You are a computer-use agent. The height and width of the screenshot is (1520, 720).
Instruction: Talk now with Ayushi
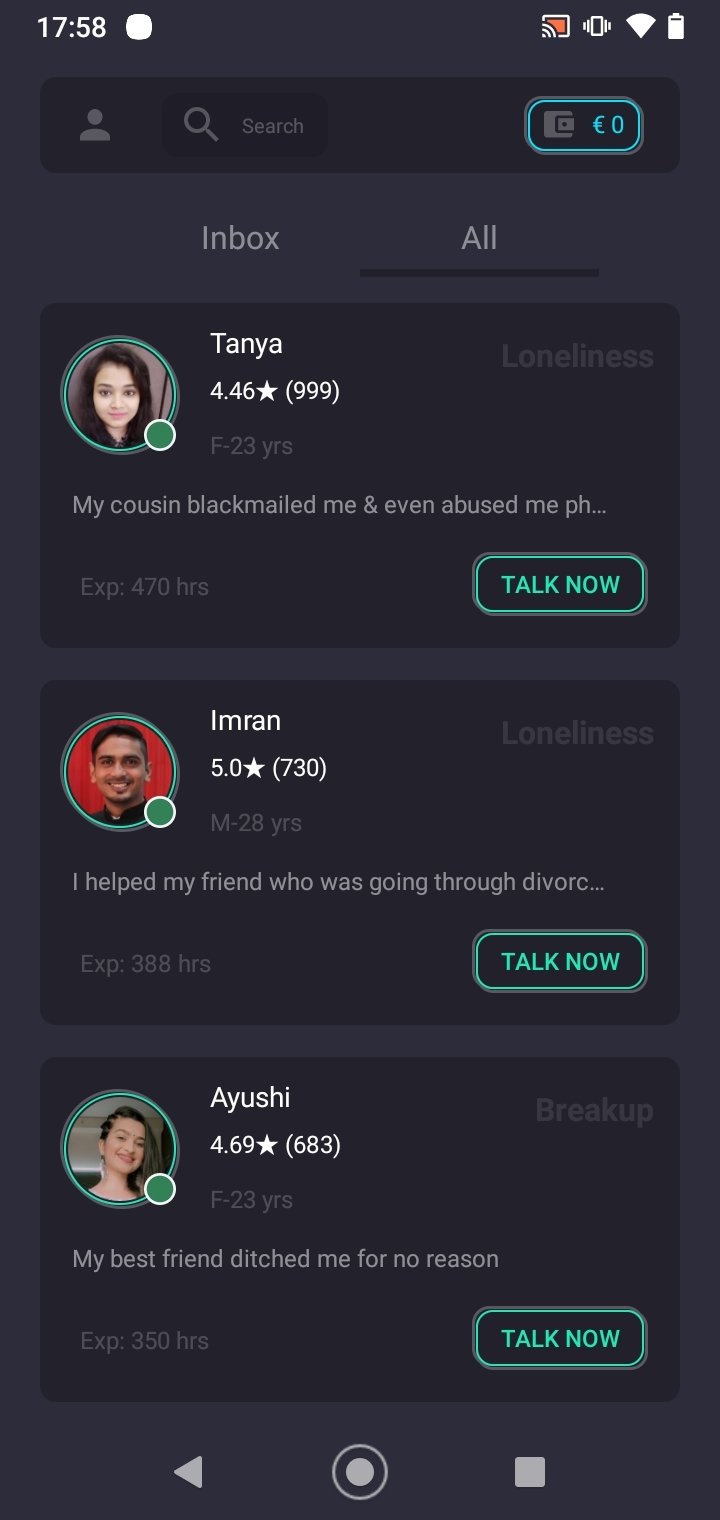click(560, 1339)
